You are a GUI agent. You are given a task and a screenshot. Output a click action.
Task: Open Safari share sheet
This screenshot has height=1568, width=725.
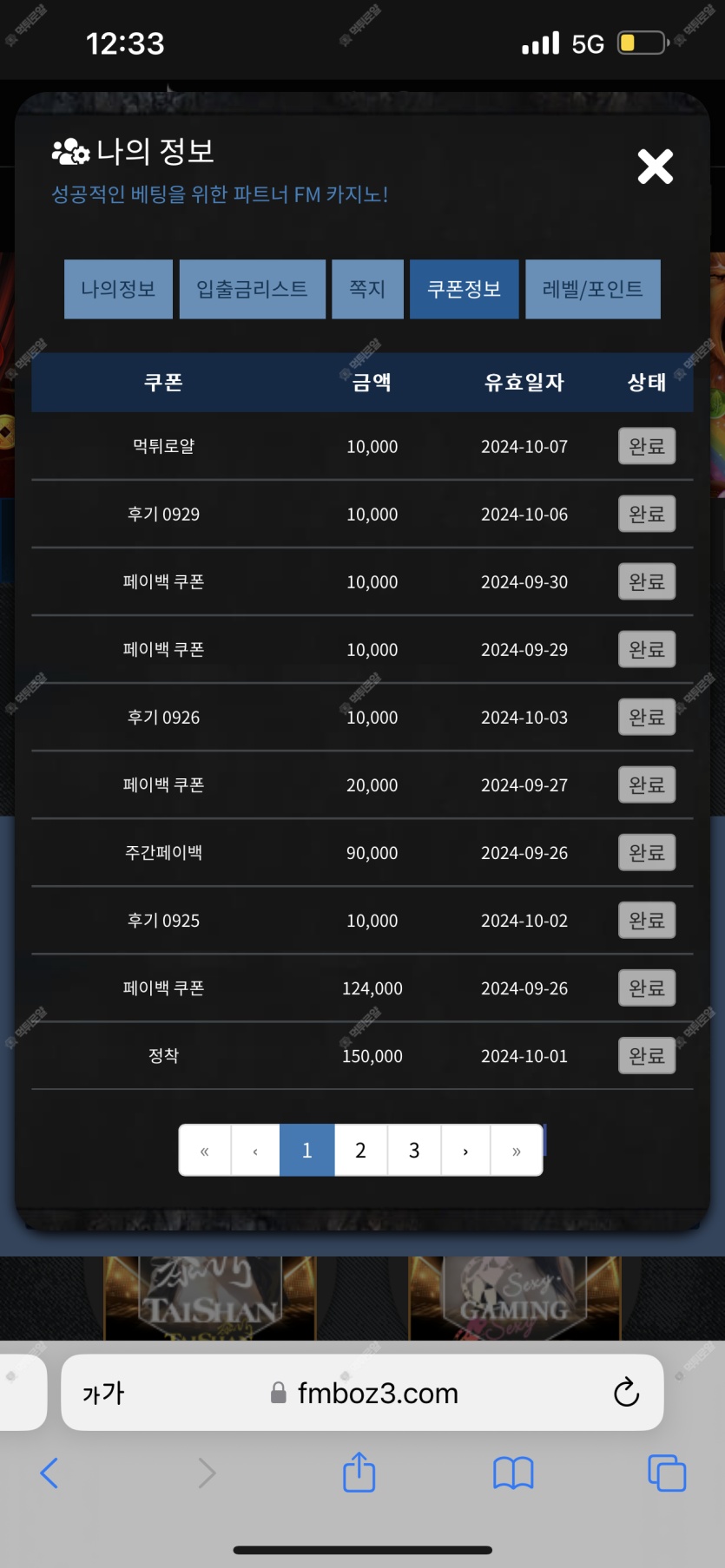(359, 1473)
